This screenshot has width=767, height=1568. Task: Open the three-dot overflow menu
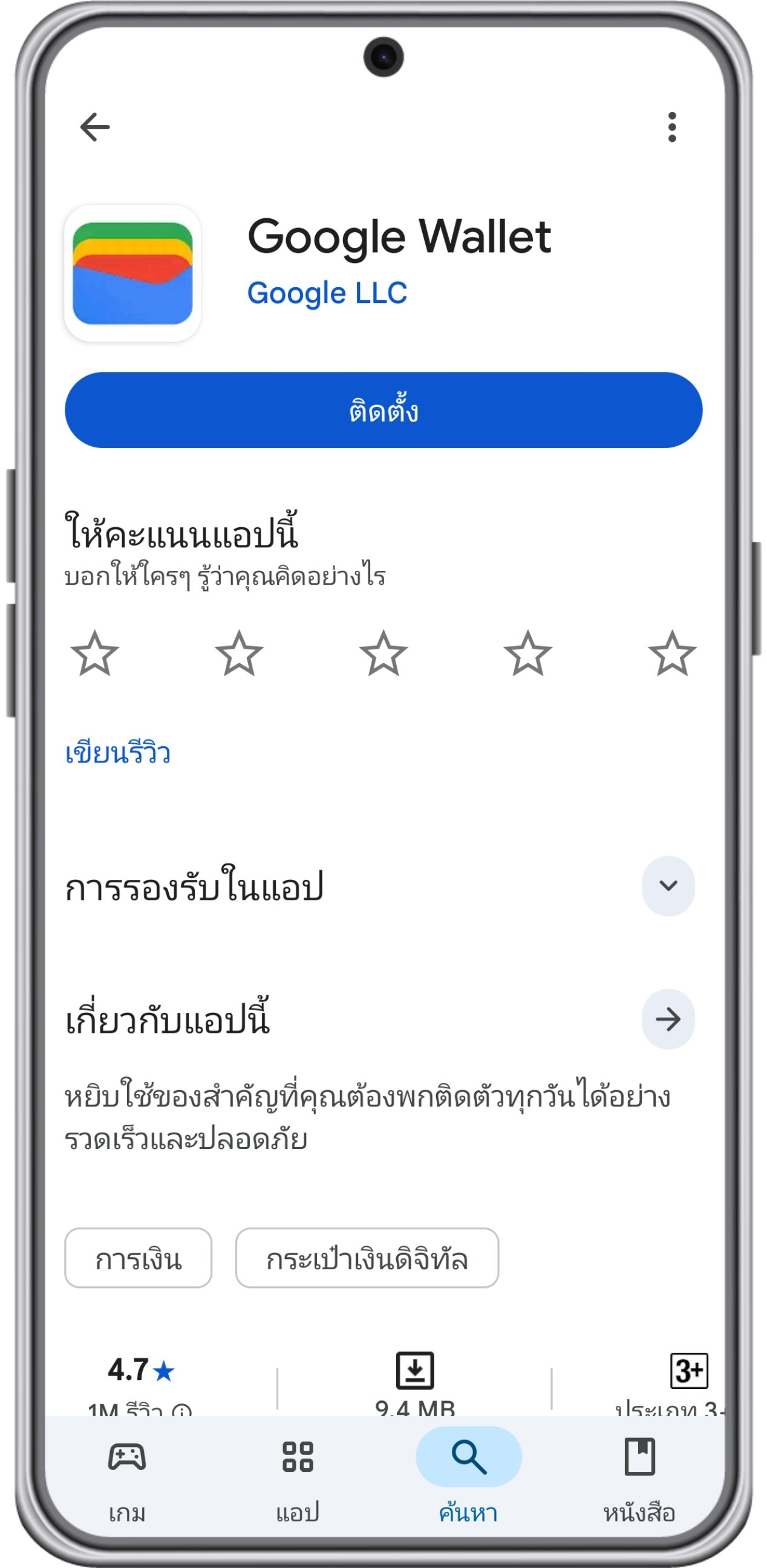tap(671, 127)
